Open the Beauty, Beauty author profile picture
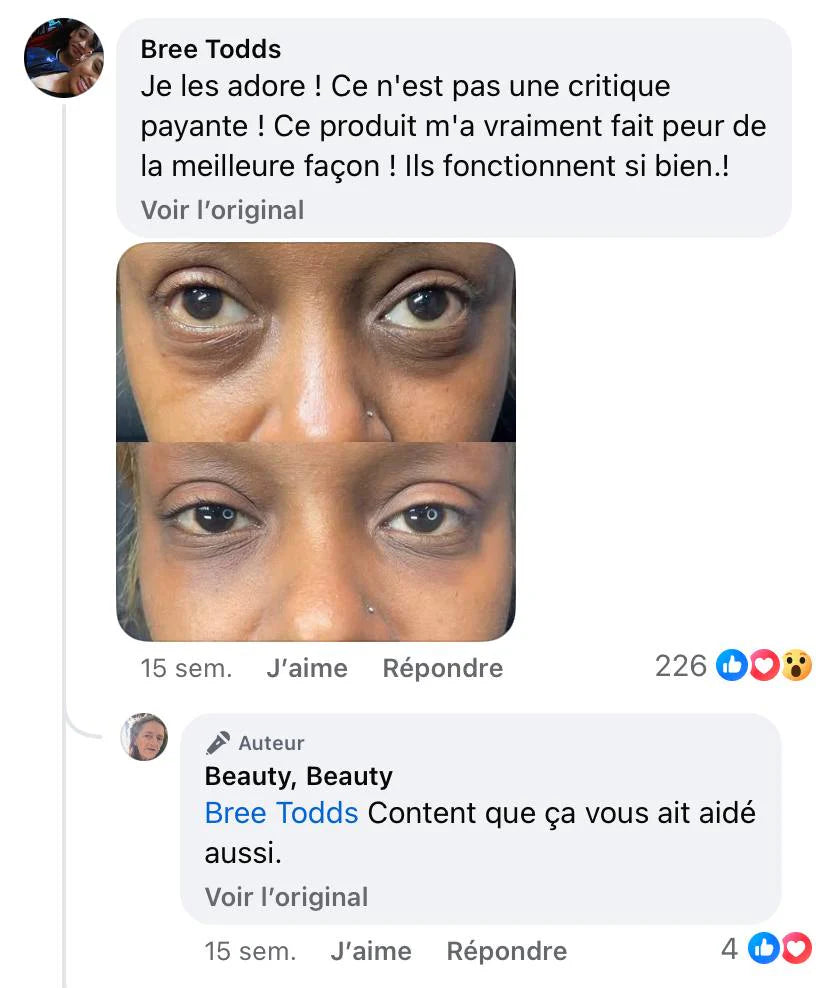The height and width of the screenshot is (988, 828). (144, 737)
